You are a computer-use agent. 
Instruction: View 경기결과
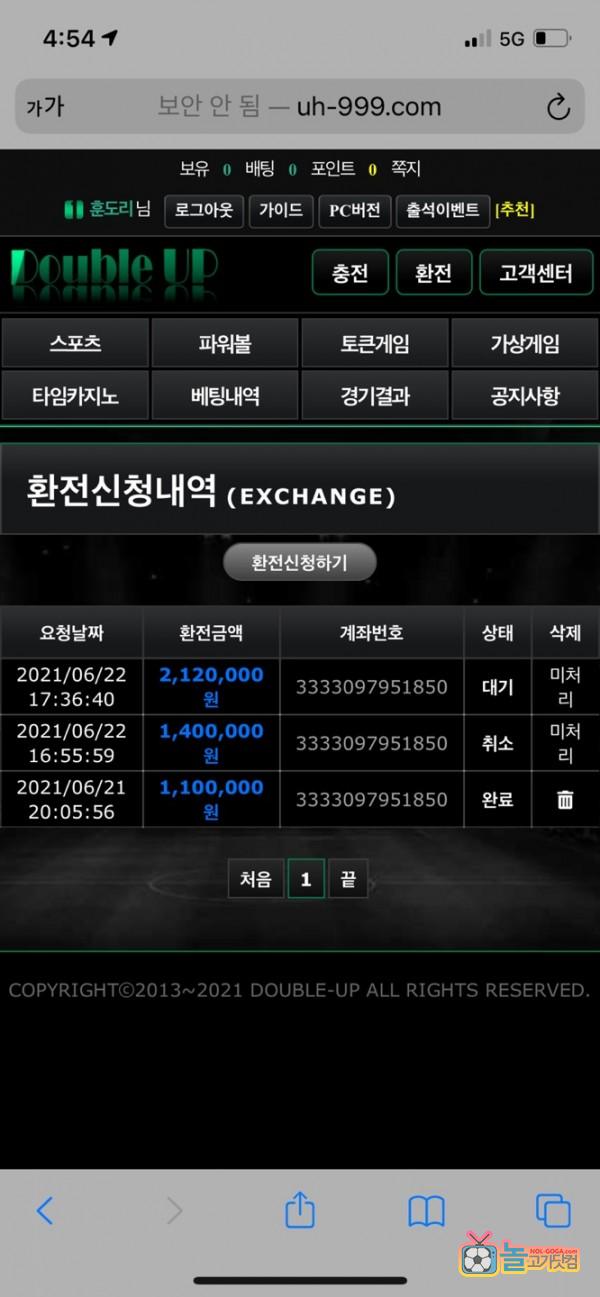374,396
